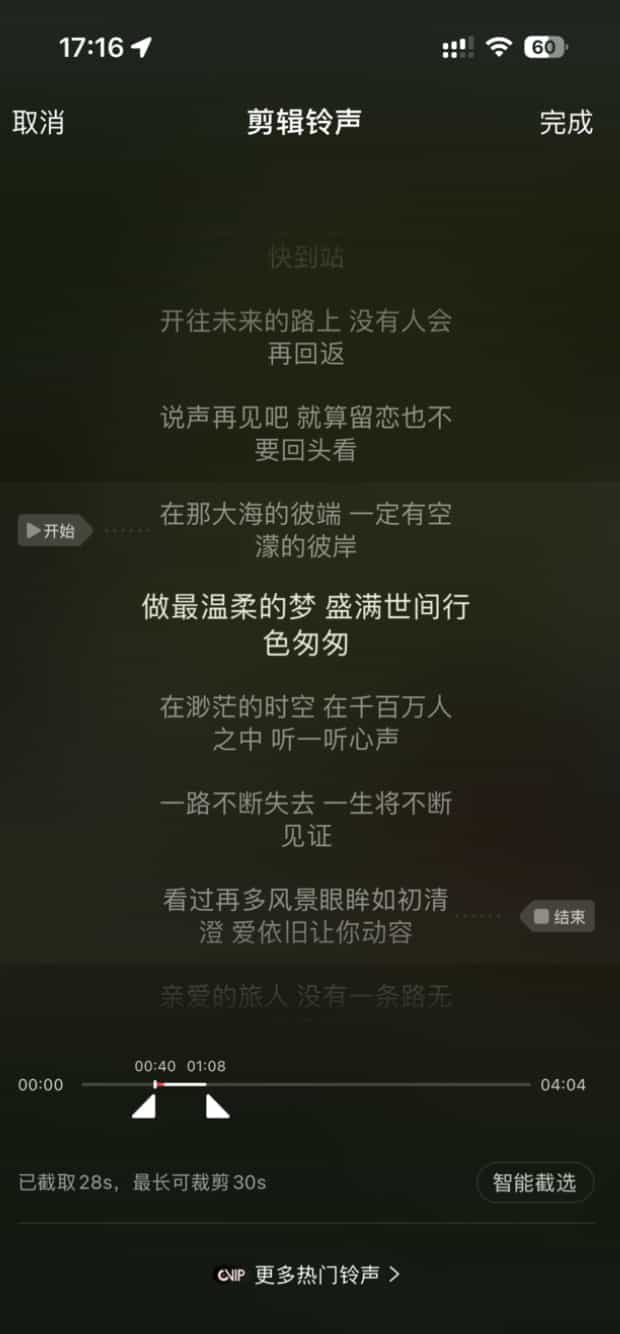Tap the 智能截选 smart select button
The image size is (620, 1334).
coord(535,1183)
